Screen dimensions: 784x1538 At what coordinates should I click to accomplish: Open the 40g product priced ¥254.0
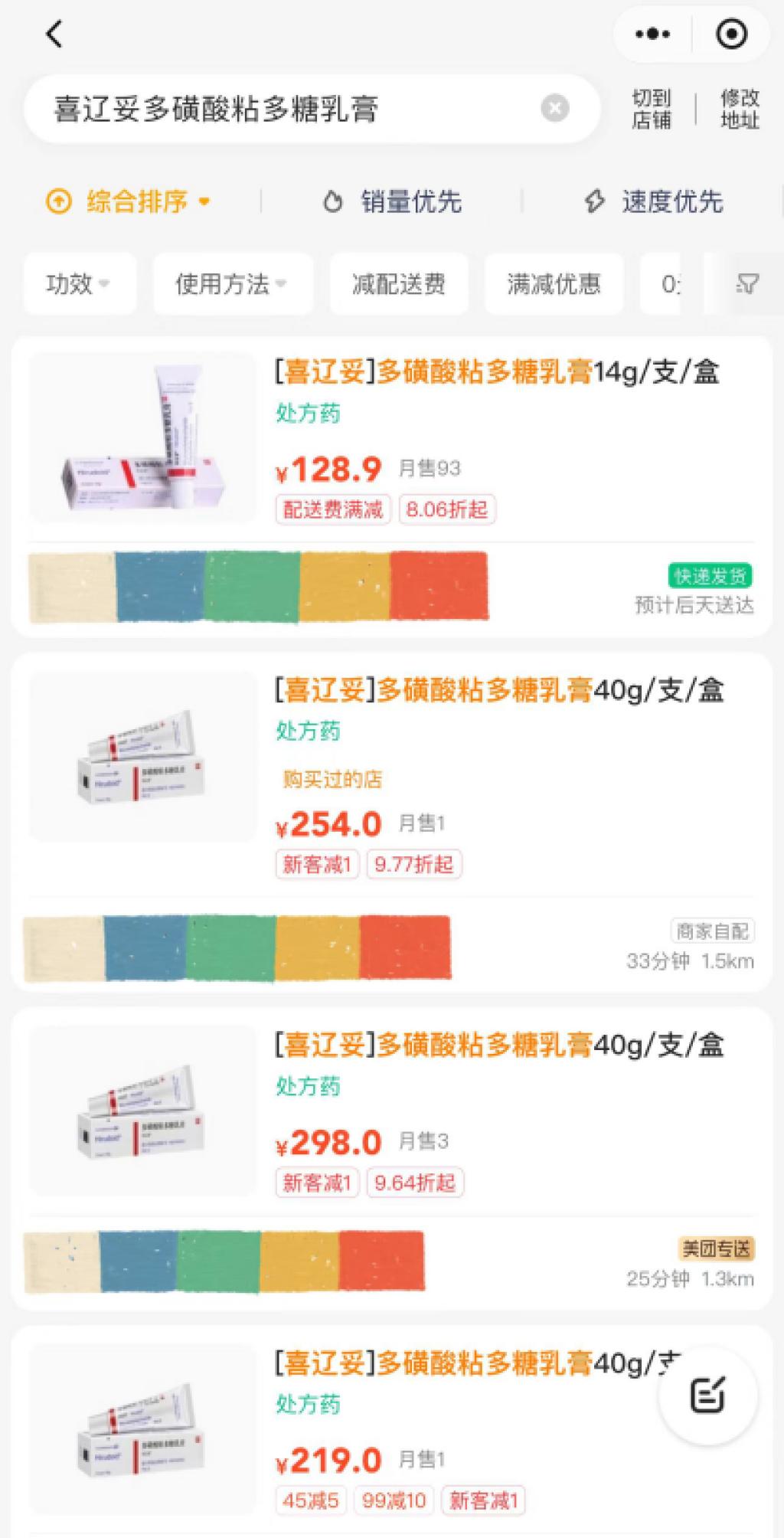(498, 691)
